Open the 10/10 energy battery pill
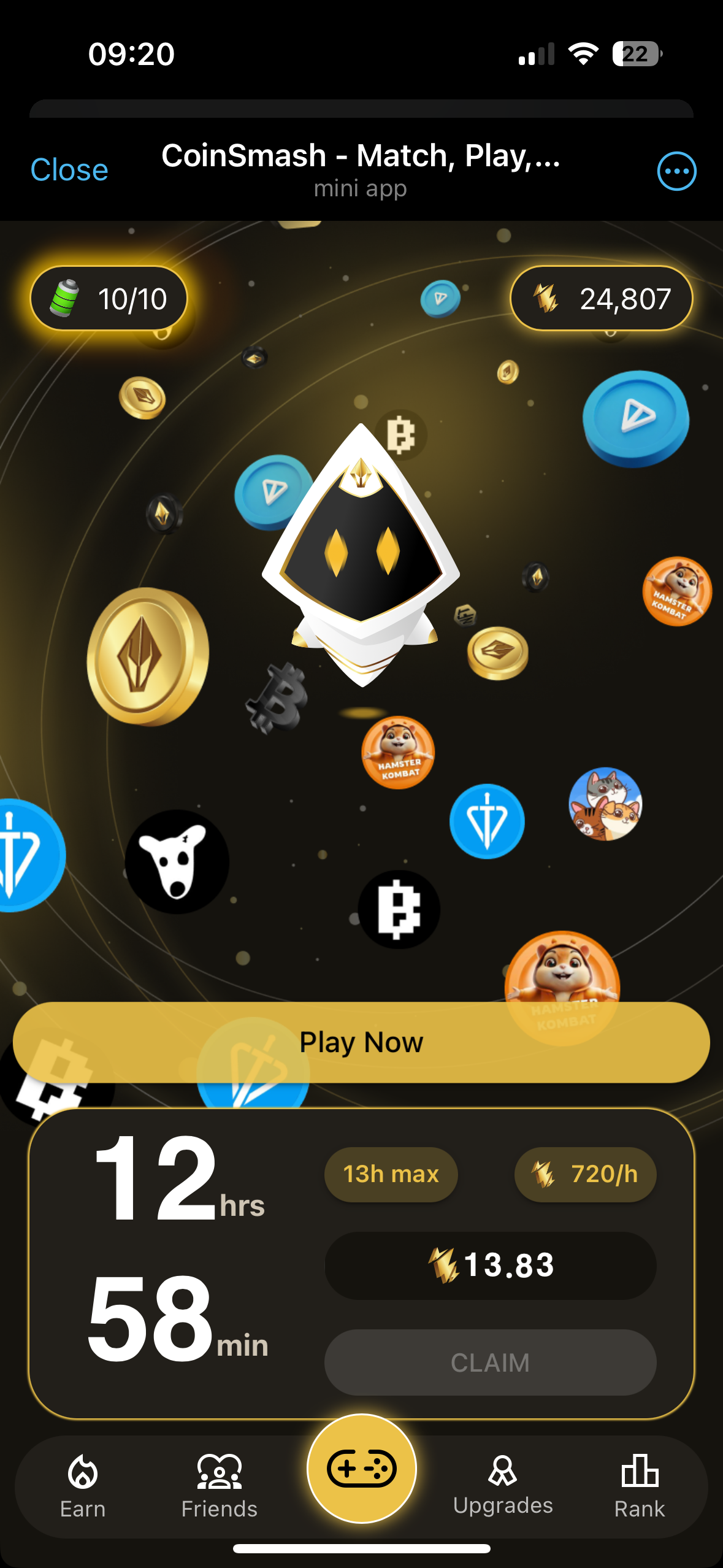Screen dimensions: 723x1568 tap(109, 299)
